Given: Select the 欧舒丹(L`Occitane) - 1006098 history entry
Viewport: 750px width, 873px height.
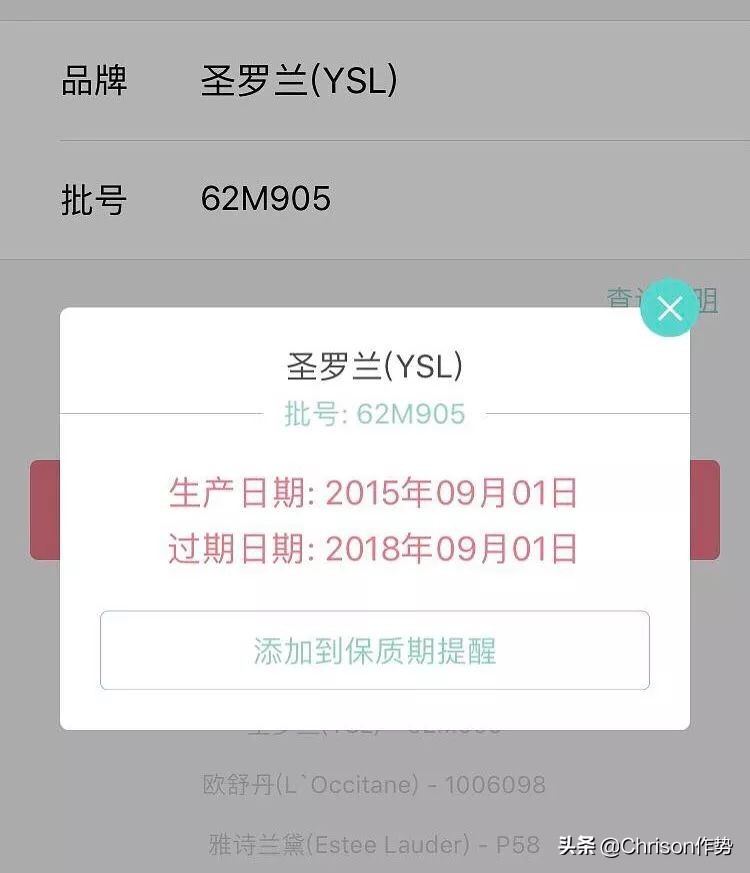Looking at the screenshot, I should pyautogui.click(x=374, y=785).
